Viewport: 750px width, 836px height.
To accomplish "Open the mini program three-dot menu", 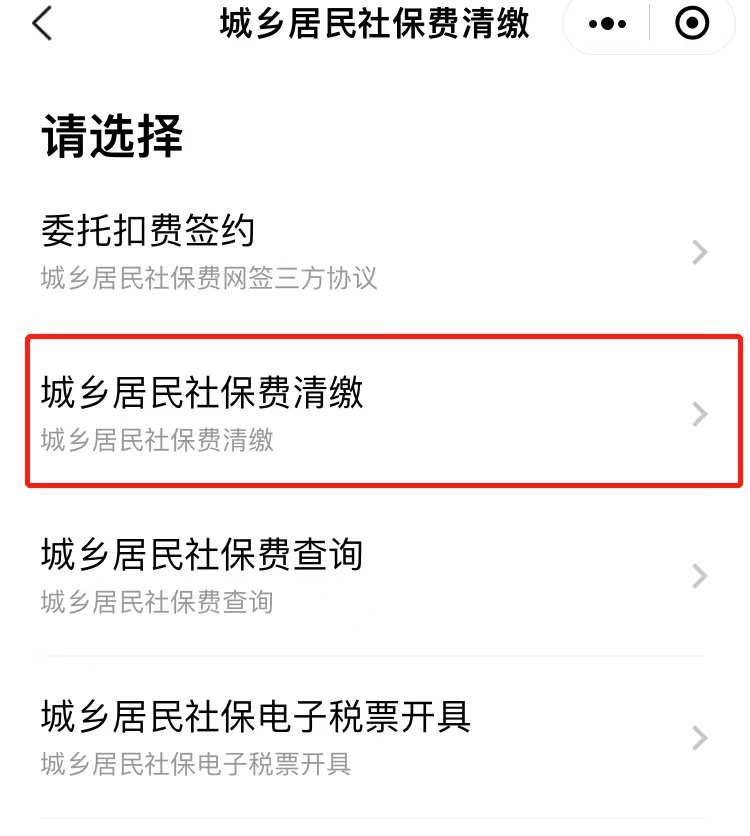I will pyautogui.click(x=607, y=24).
